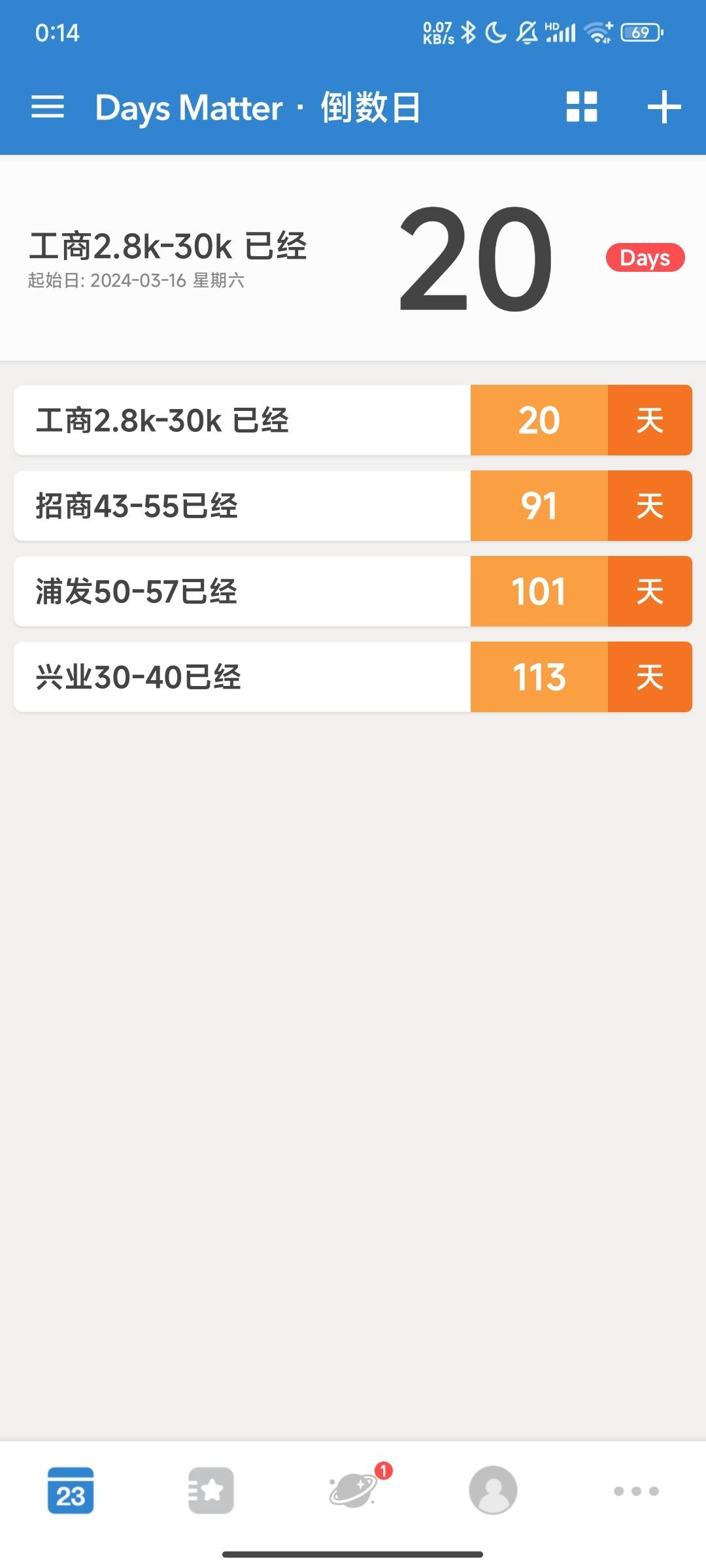Open the 浦发50-57已经 event
The height and width of the screenshot is (1568, 706).
[x=353, y=591]
